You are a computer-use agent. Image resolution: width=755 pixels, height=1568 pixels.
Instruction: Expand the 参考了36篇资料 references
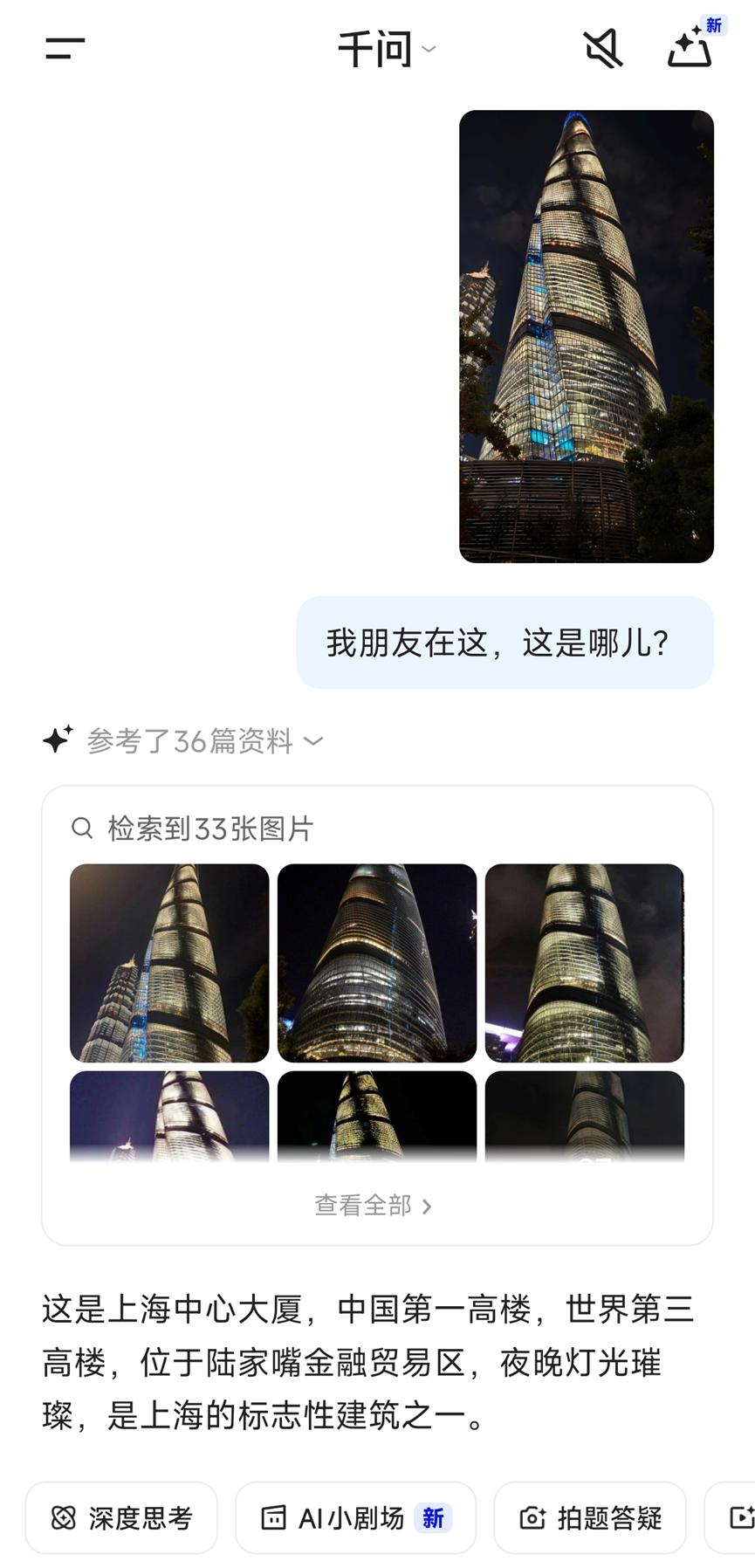click(x=204, y=741)
